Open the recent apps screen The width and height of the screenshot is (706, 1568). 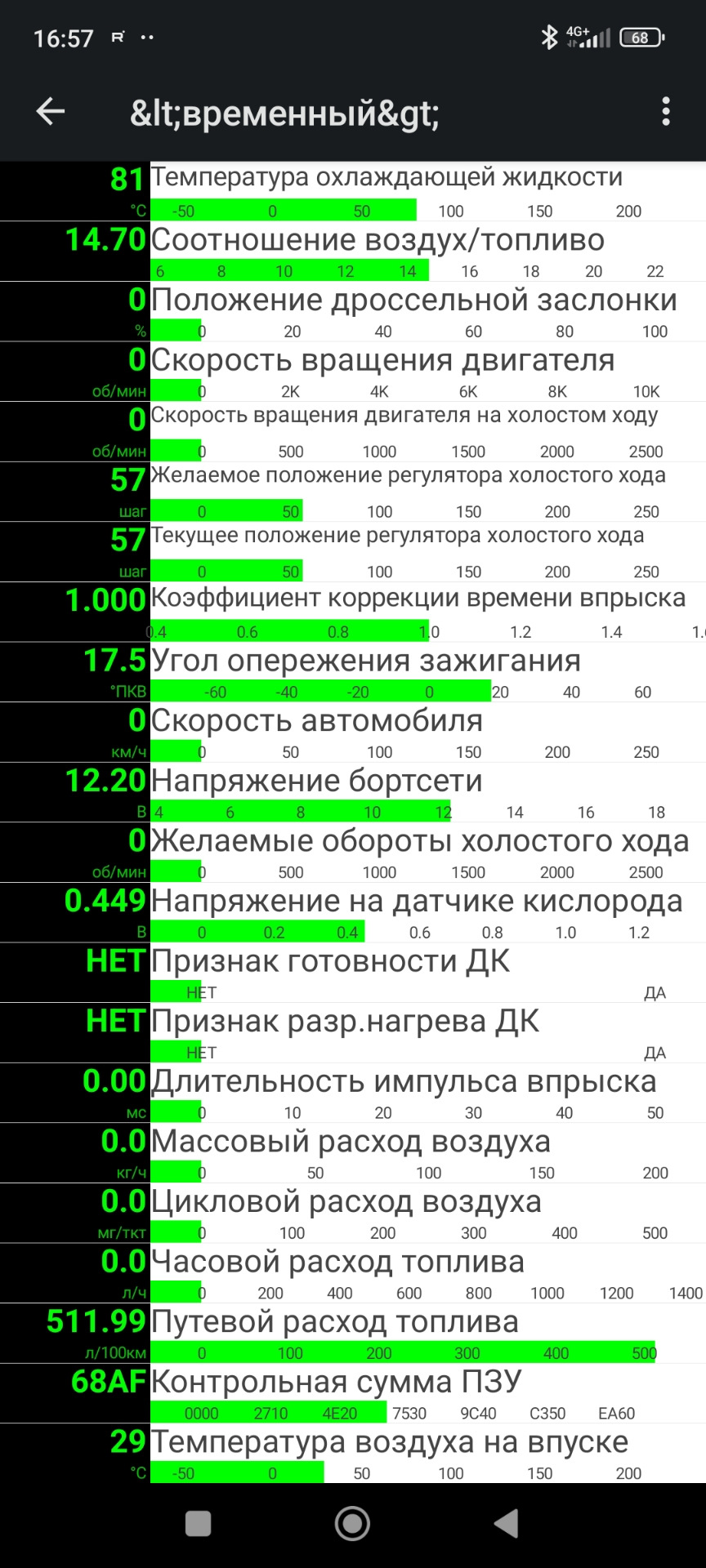coord(199,1523)
